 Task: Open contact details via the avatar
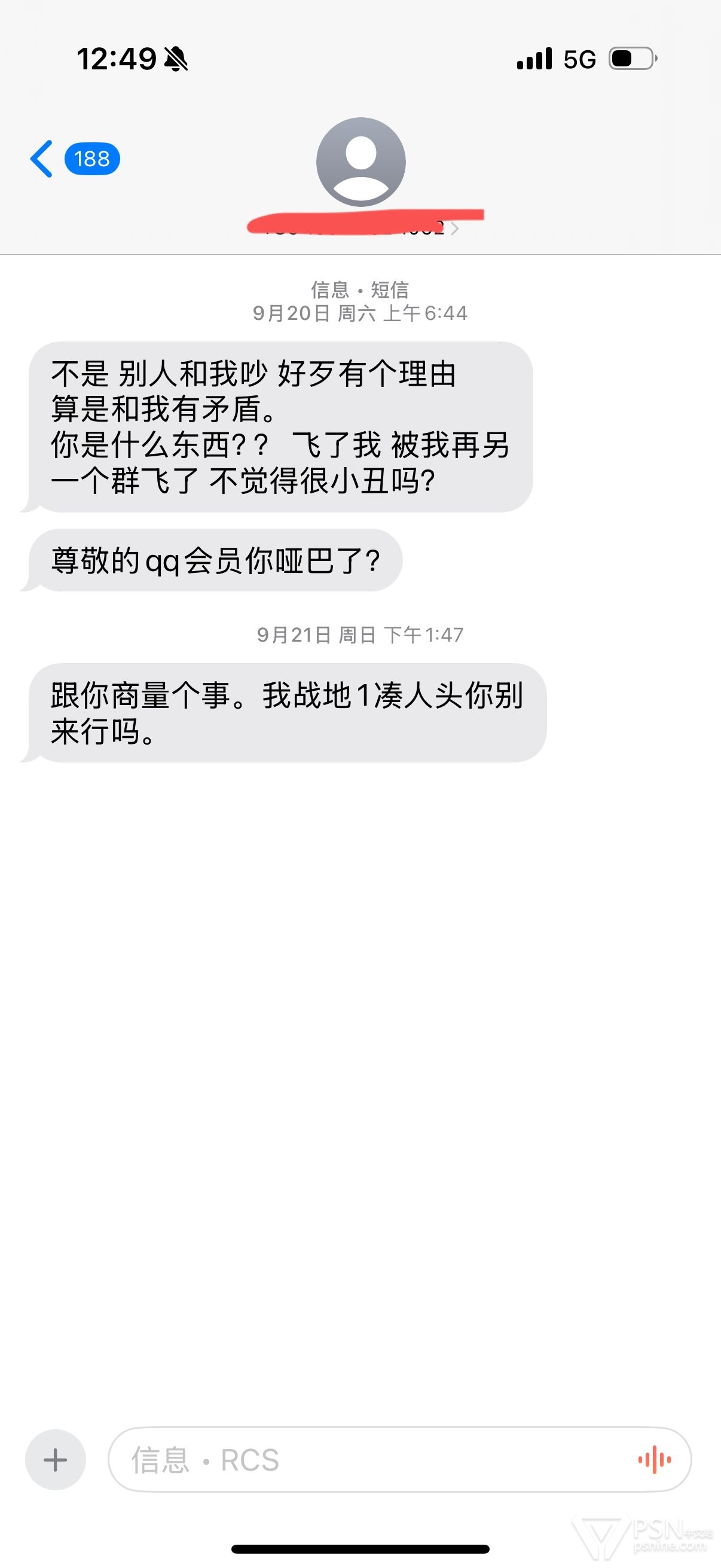tap(361, 162)
